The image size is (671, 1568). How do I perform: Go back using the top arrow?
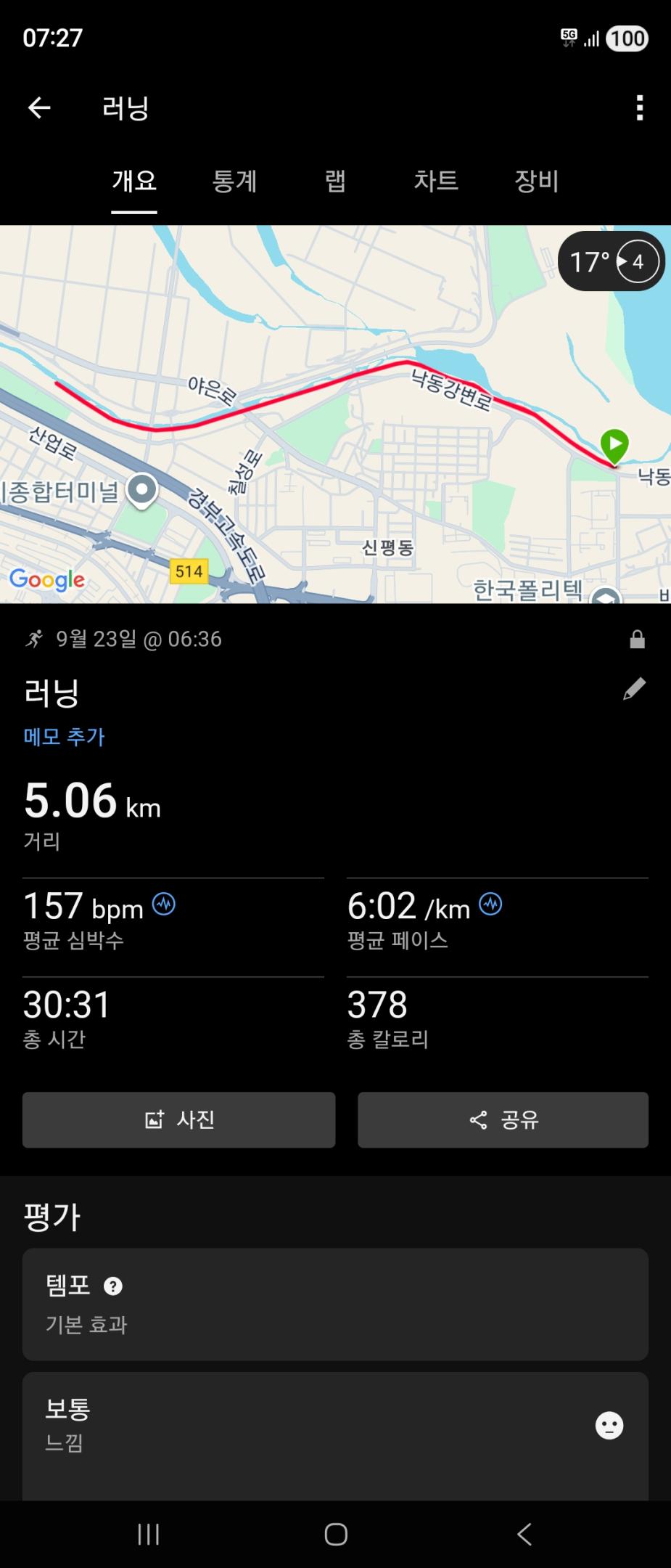click(39, 108)
